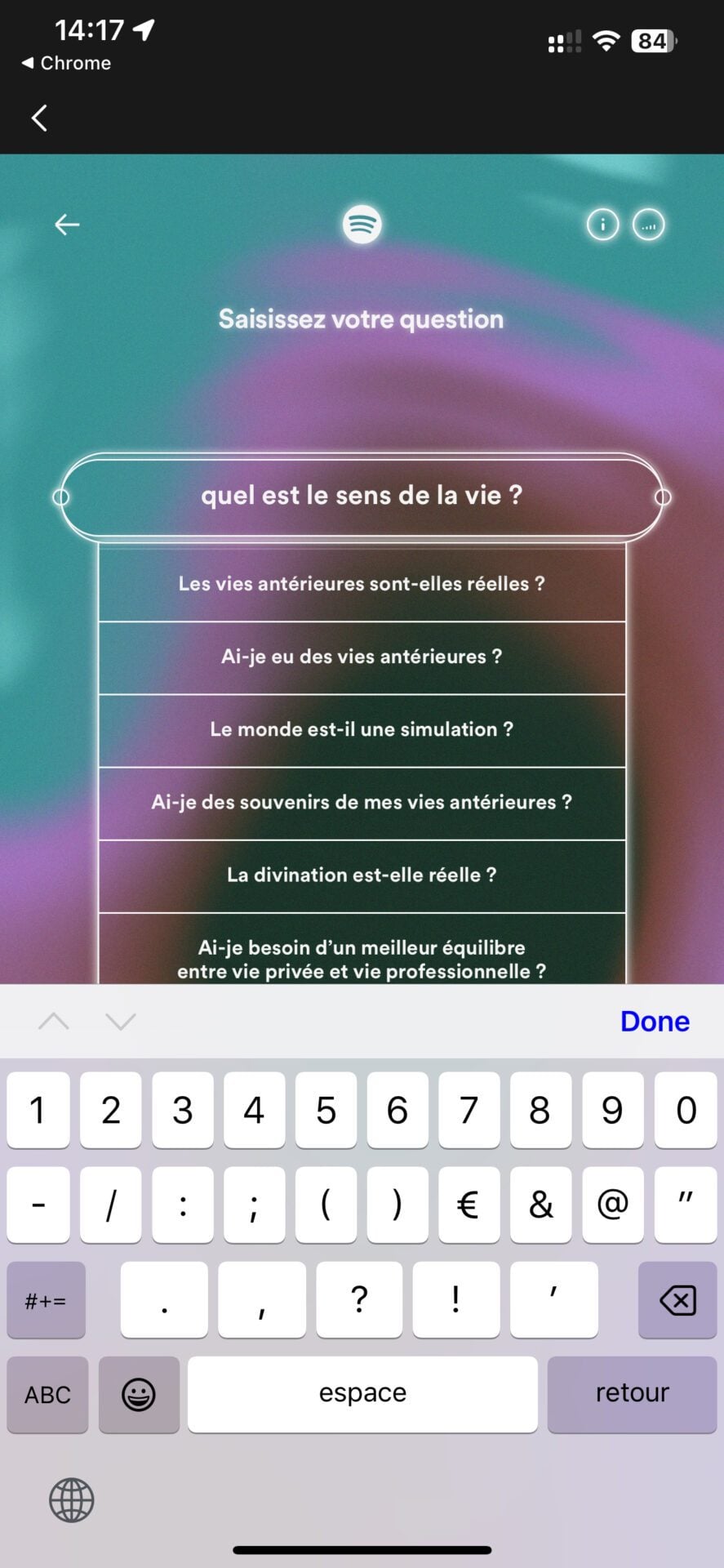The image size is (724, 1568).
Task: Choose "Ai-je eu des vies antérieures ?"
Action: pos(362,657)
